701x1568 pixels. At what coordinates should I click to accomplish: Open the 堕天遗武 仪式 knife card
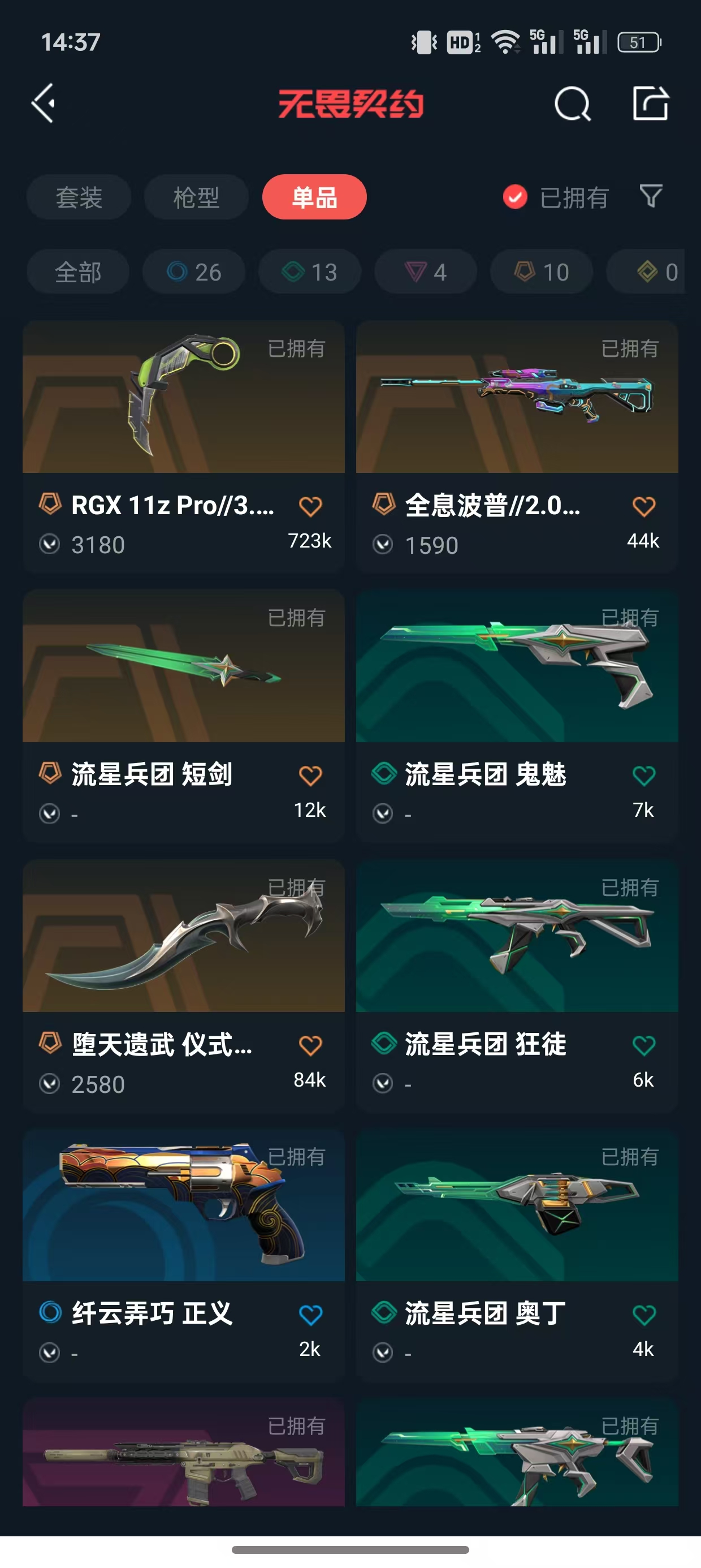[183, 985]
